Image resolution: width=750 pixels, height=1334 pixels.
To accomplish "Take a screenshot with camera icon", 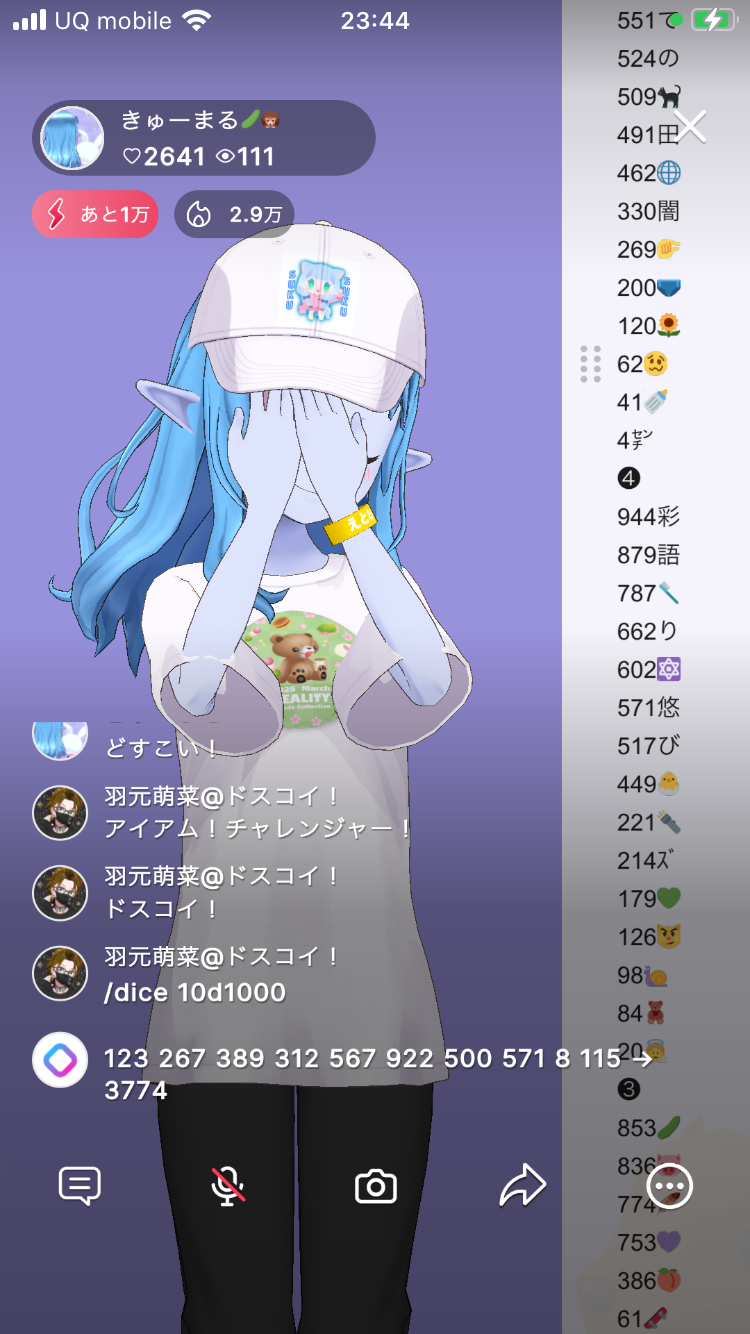I will pos(376,1187).
